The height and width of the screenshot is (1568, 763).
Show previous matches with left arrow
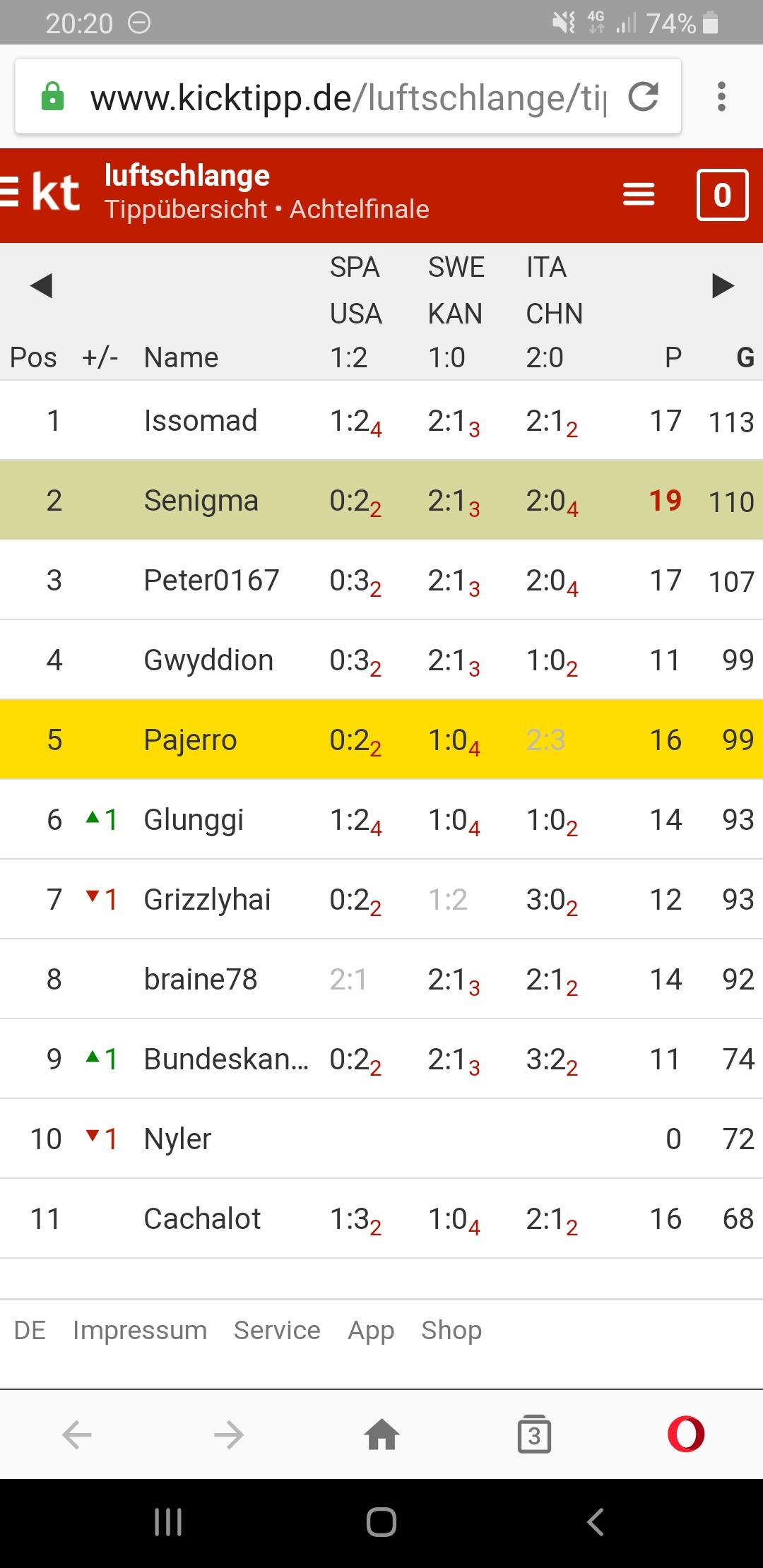point(41,286)
